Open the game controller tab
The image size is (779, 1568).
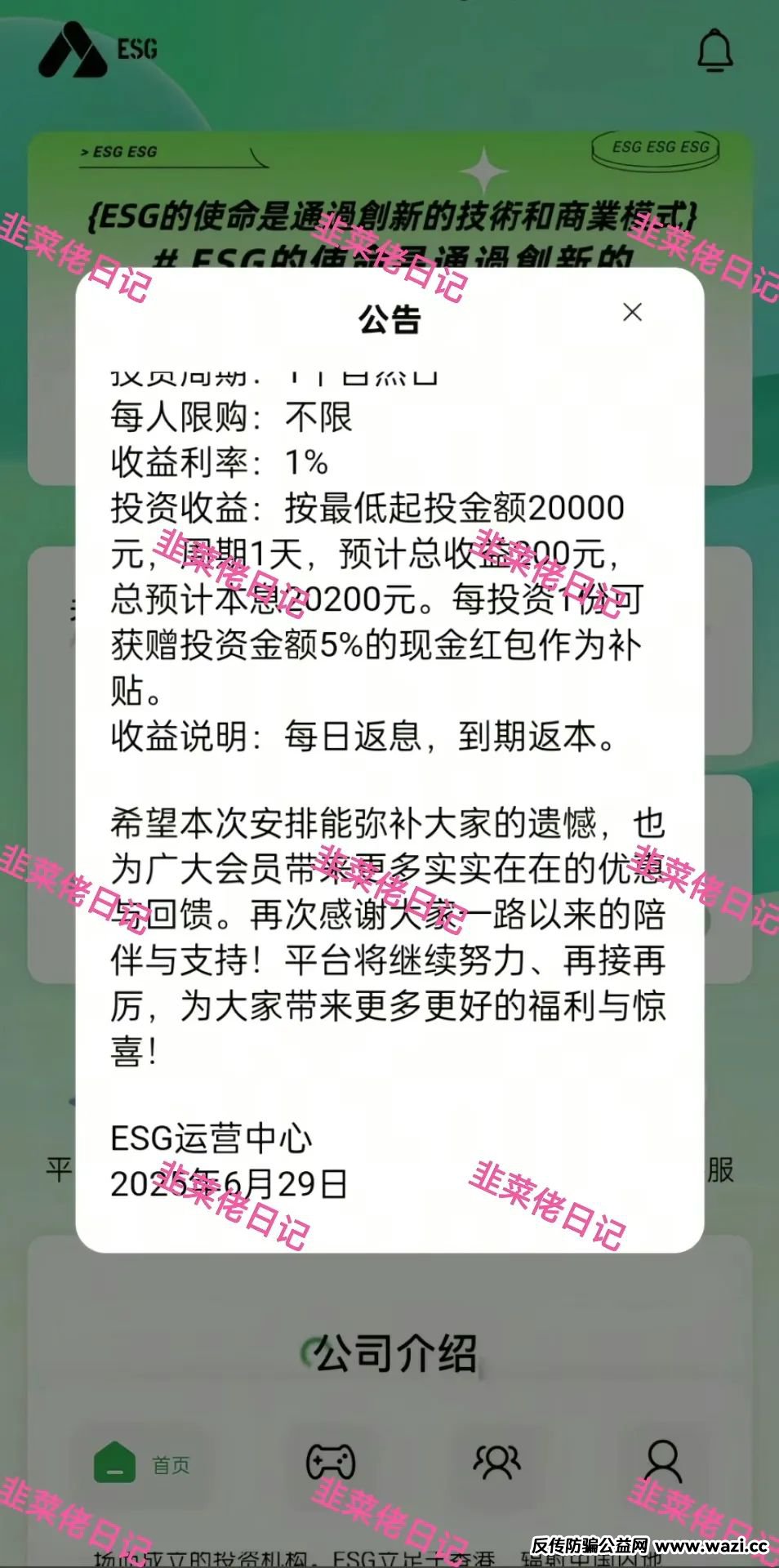click(x=331, y=1462)
